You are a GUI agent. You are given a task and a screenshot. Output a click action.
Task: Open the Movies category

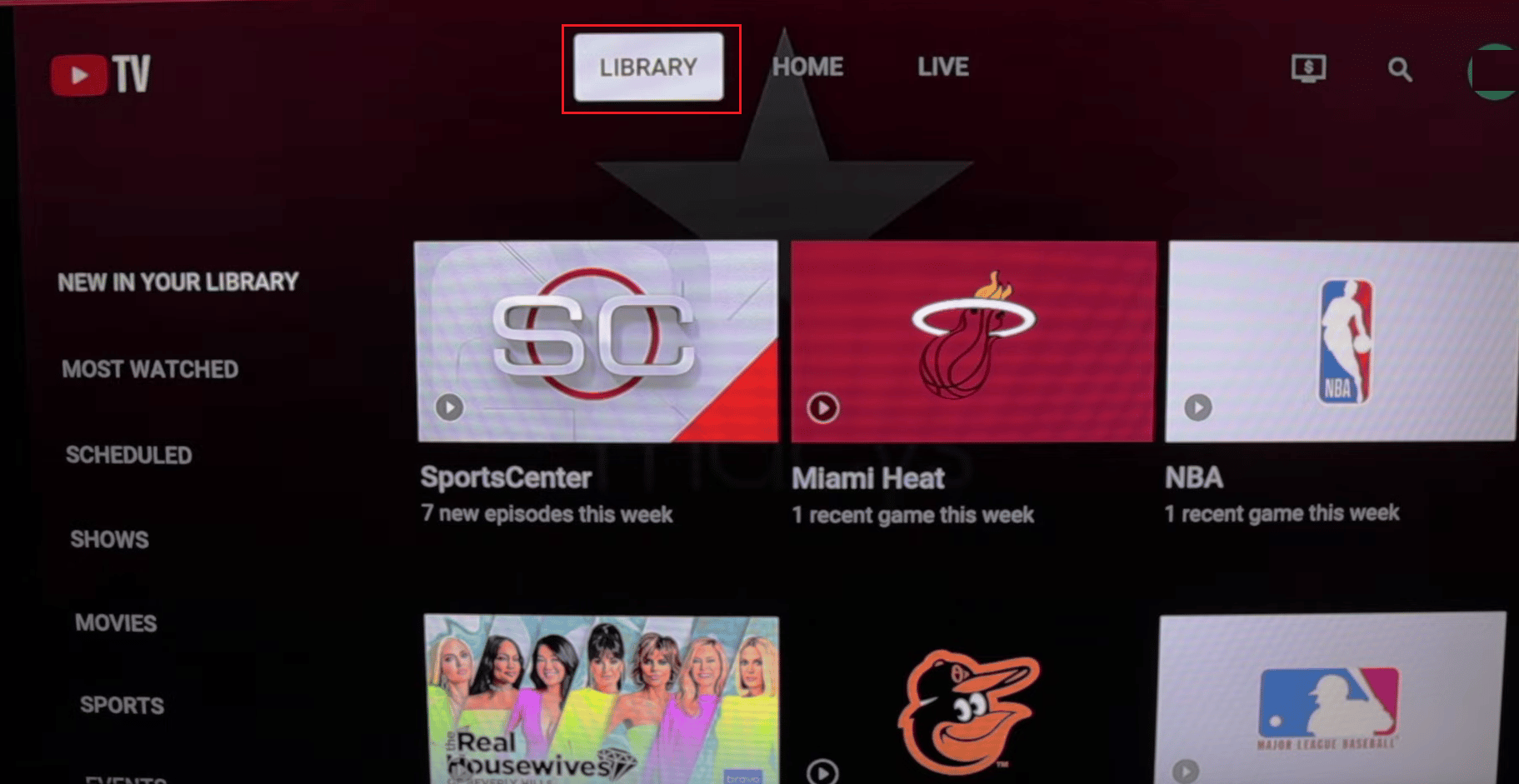[116, 622]
